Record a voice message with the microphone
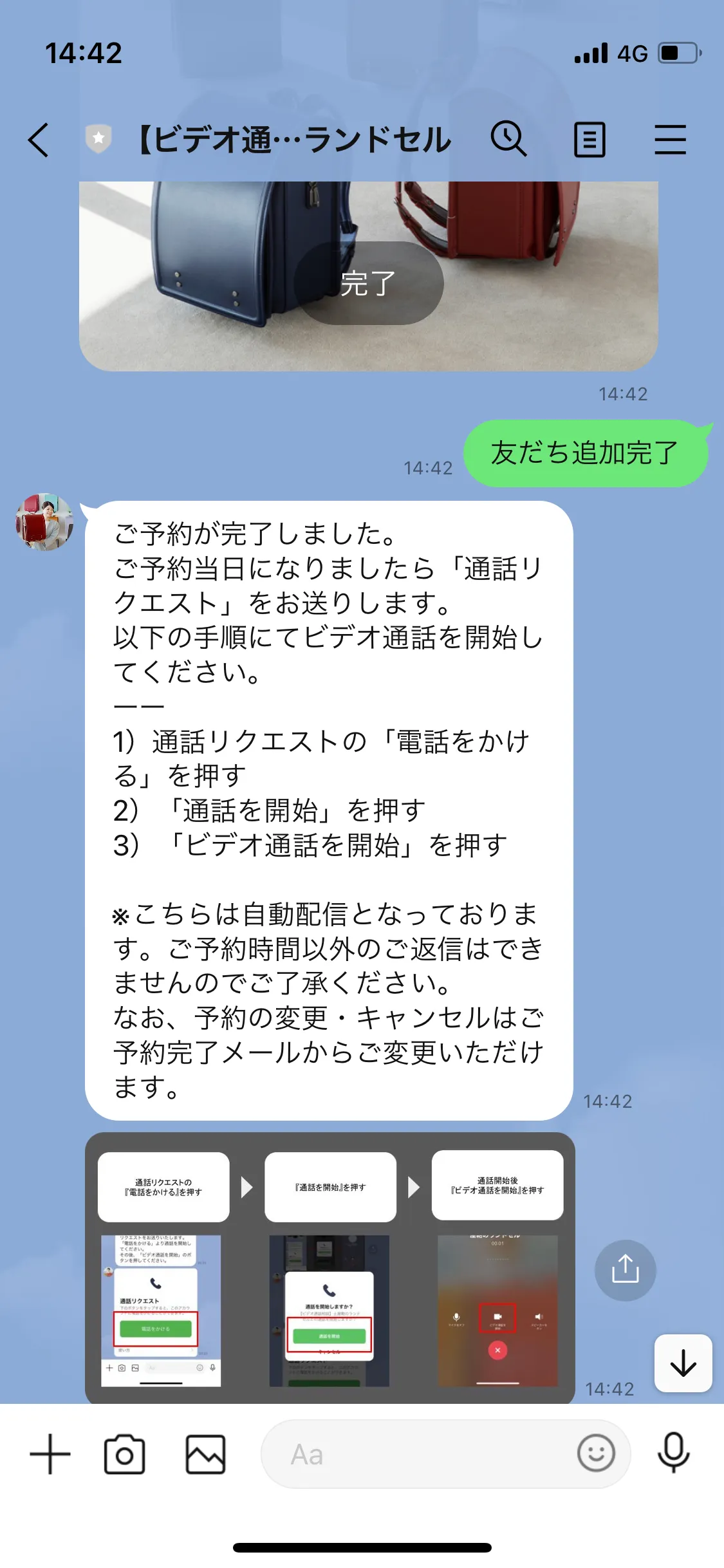This screenshot has width=724, height=1568. 673,1453
